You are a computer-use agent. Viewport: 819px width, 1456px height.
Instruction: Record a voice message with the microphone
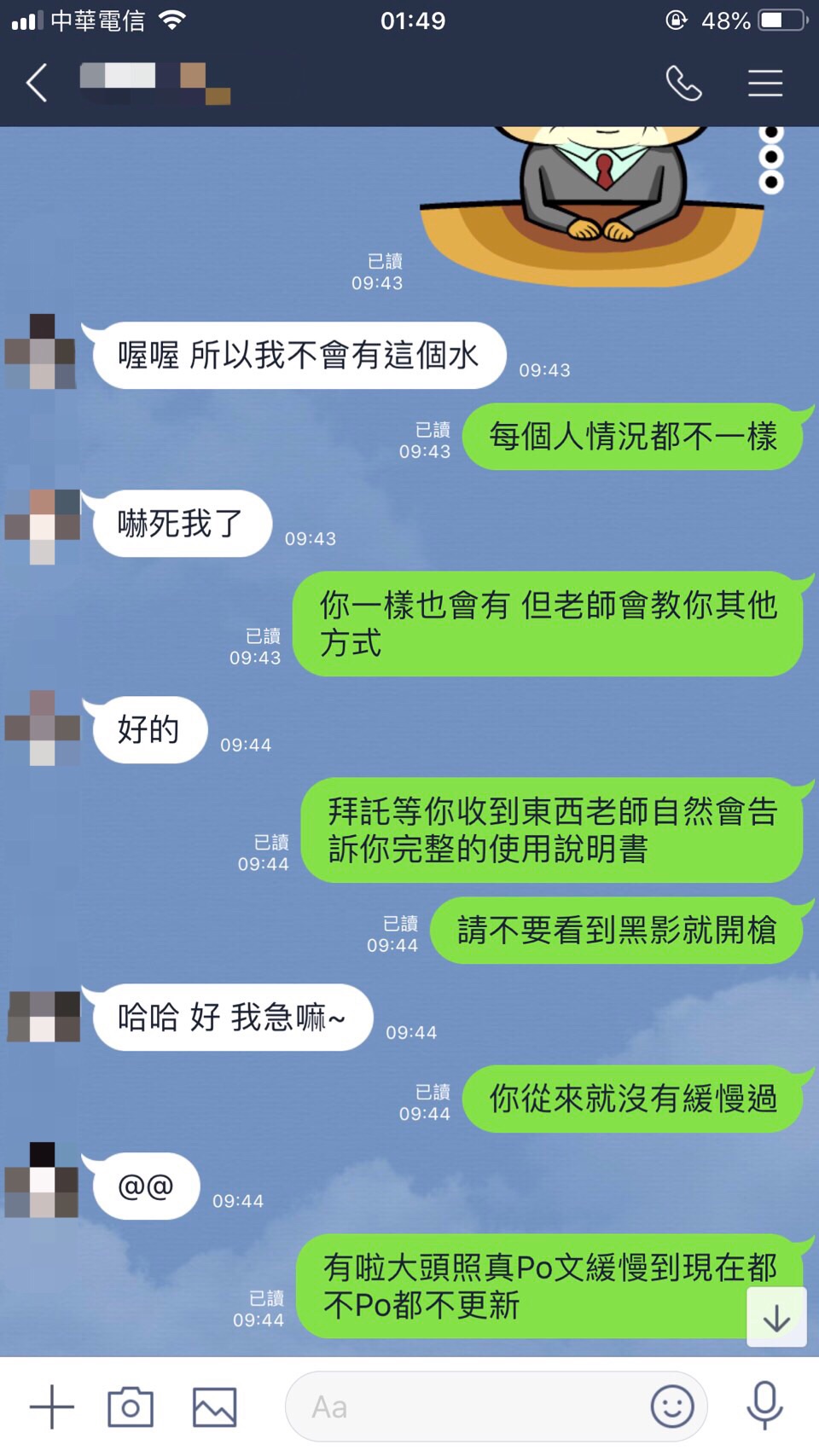click(x=764, y=1407)
